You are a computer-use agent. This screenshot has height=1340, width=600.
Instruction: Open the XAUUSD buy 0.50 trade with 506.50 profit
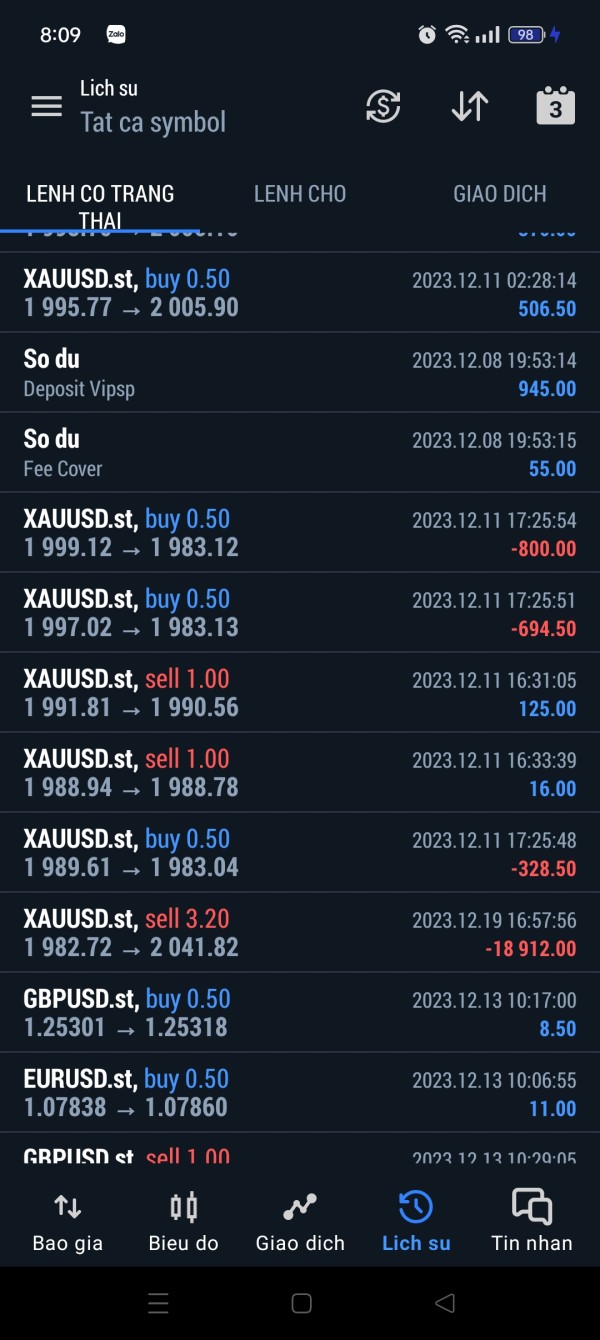click(x=300, y=292)
